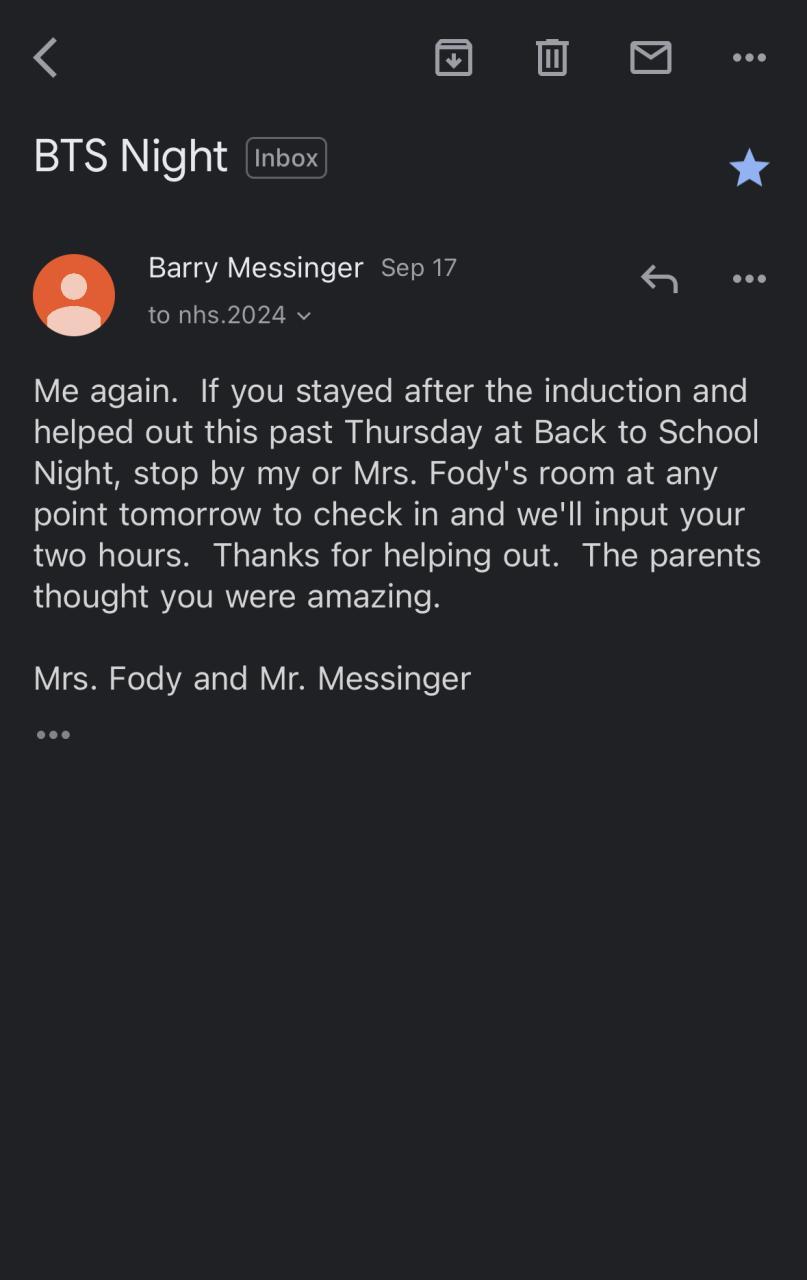This screenshot has height=1280, width=807.
Task: Archive this BTS Night email
Action: coord(453,58)
